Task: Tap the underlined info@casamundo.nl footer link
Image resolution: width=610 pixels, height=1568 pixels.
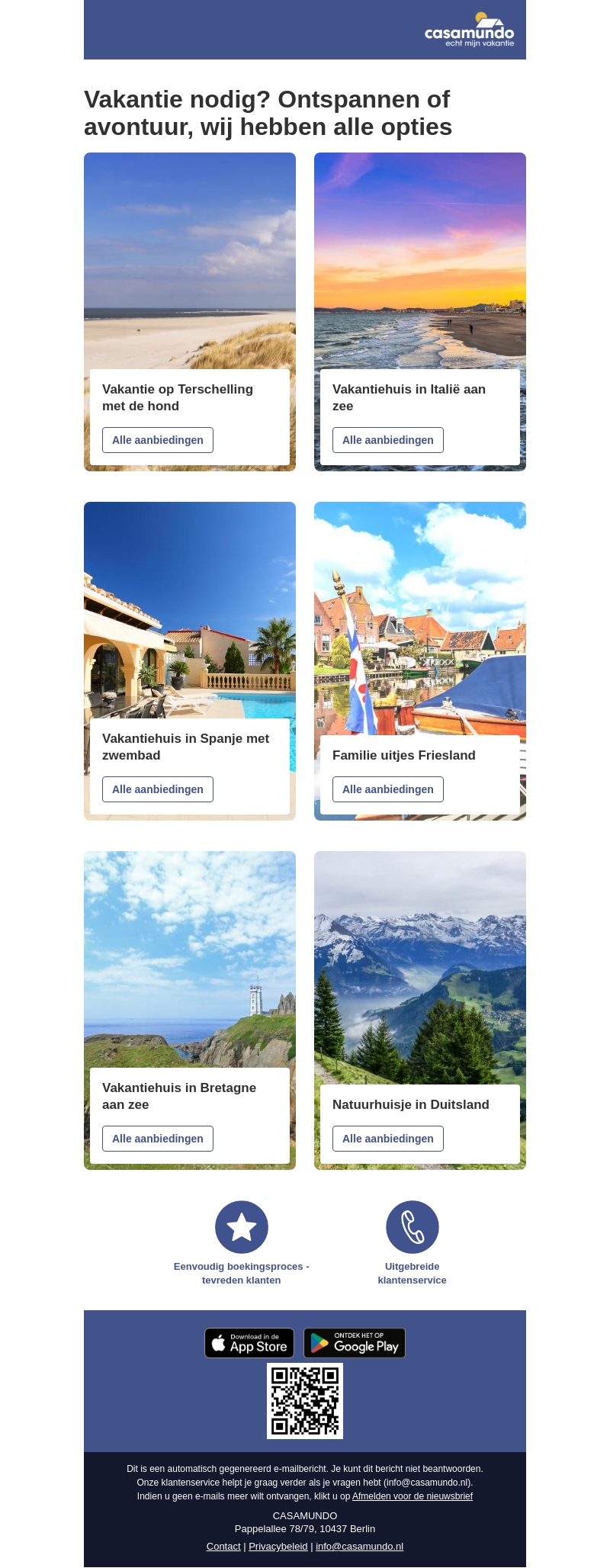Action: (360, 1547)
